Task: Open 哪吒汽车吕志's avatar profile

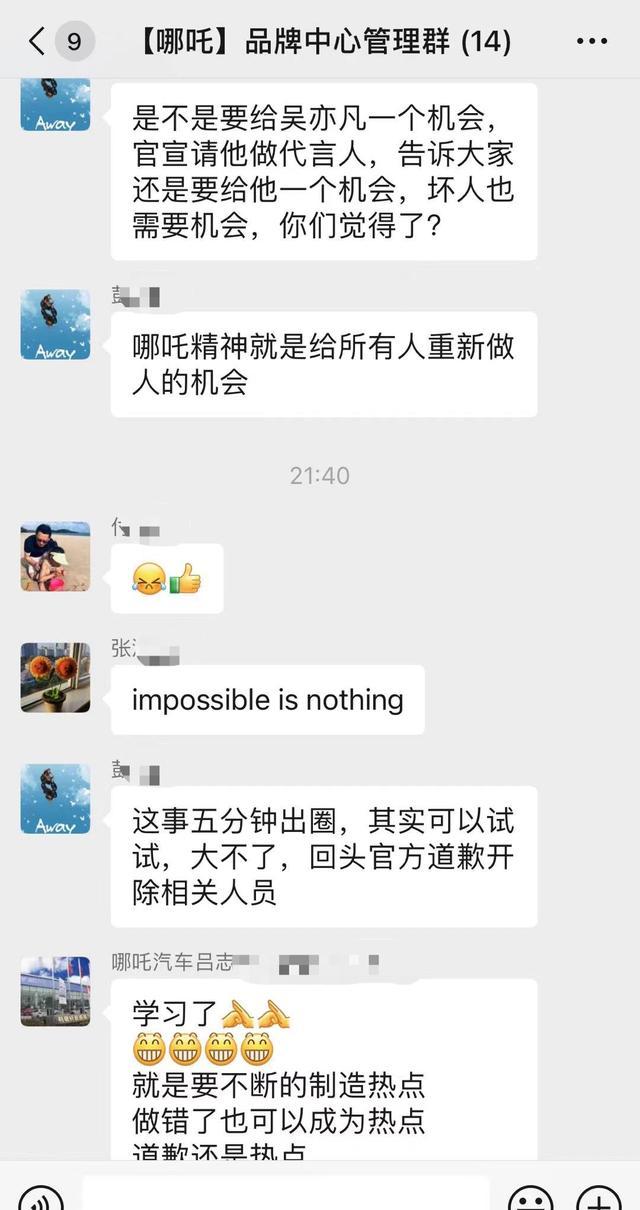Action: 56,990
